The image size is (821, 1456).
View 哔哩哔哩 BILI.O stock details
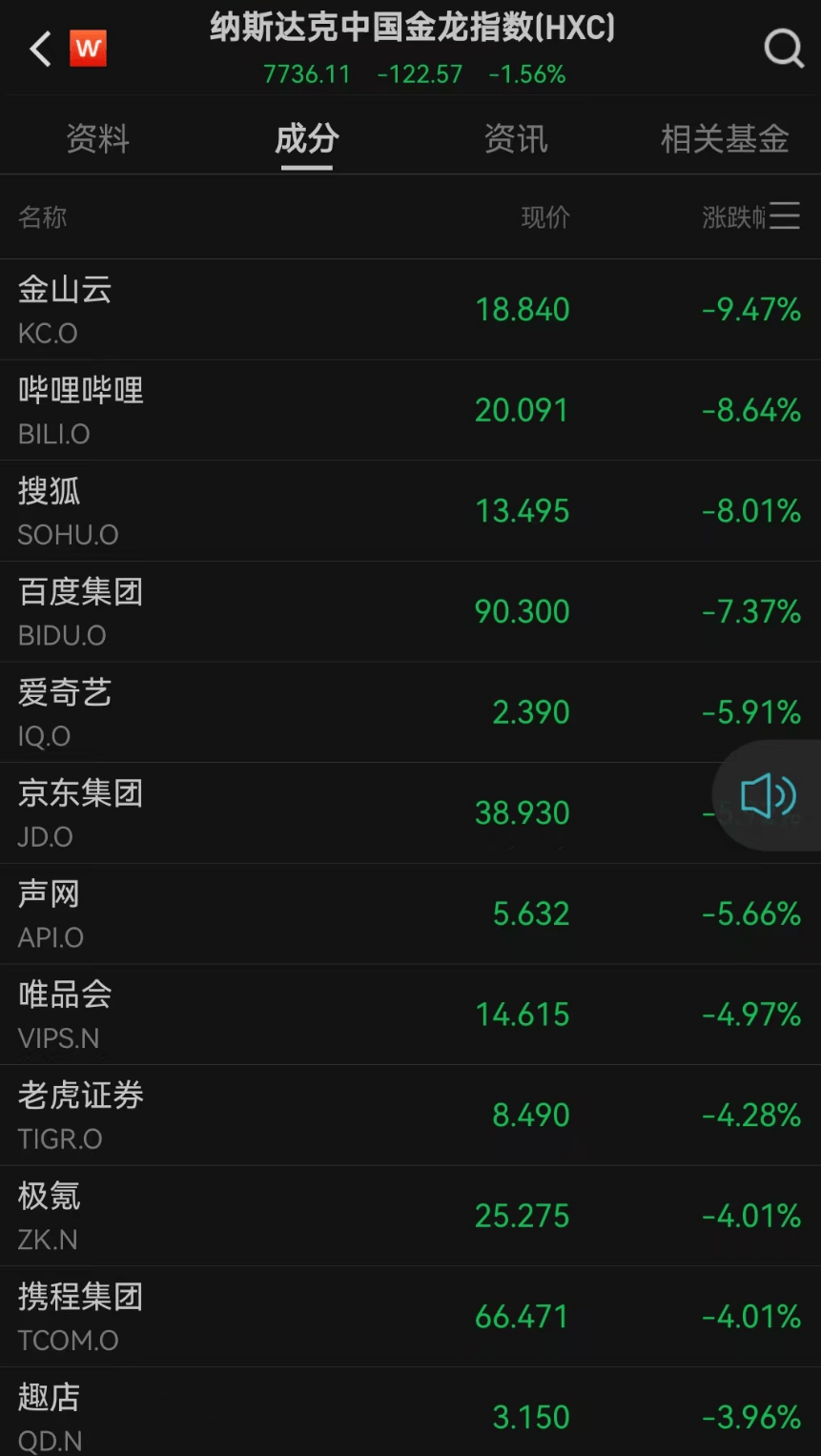(x=410, y=410)
